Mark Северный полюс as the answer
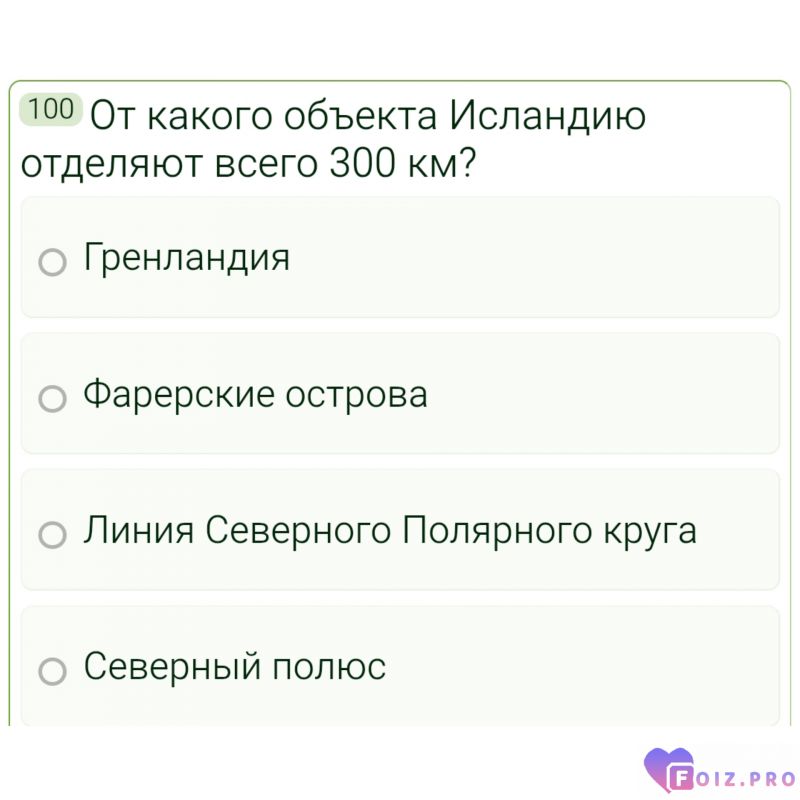This screenshot has width=800, height=800. point(52,671)
